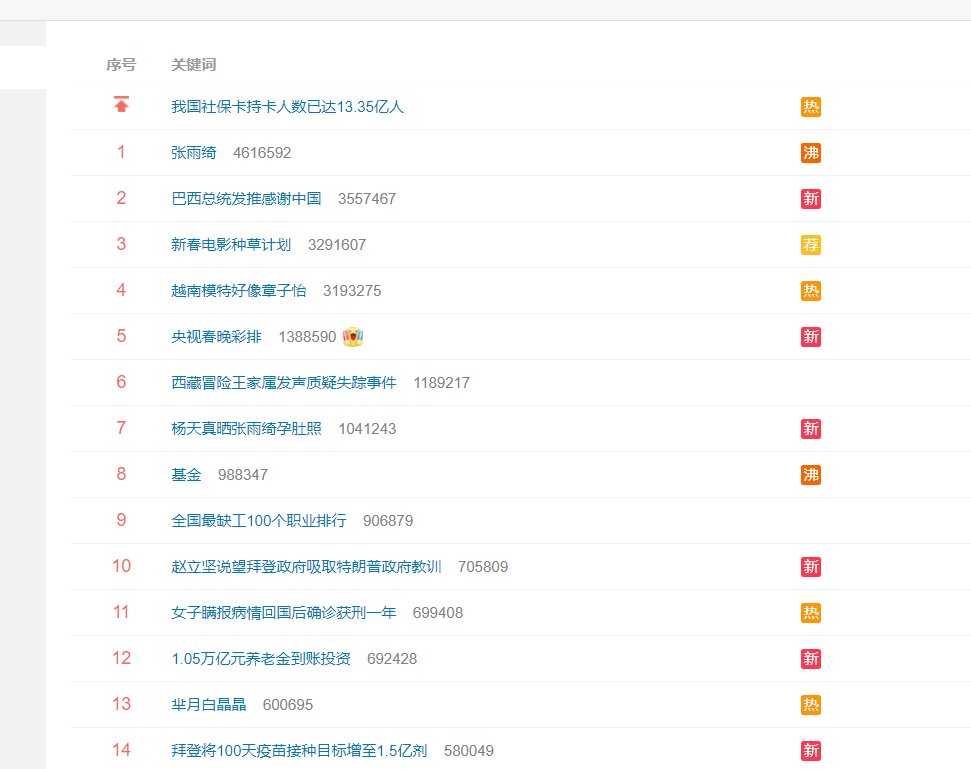This screenshot has width=971, height=769.
Task: Open topic 西藏冒险王家属发声质疑失踪事件
Action: point(284,383)
